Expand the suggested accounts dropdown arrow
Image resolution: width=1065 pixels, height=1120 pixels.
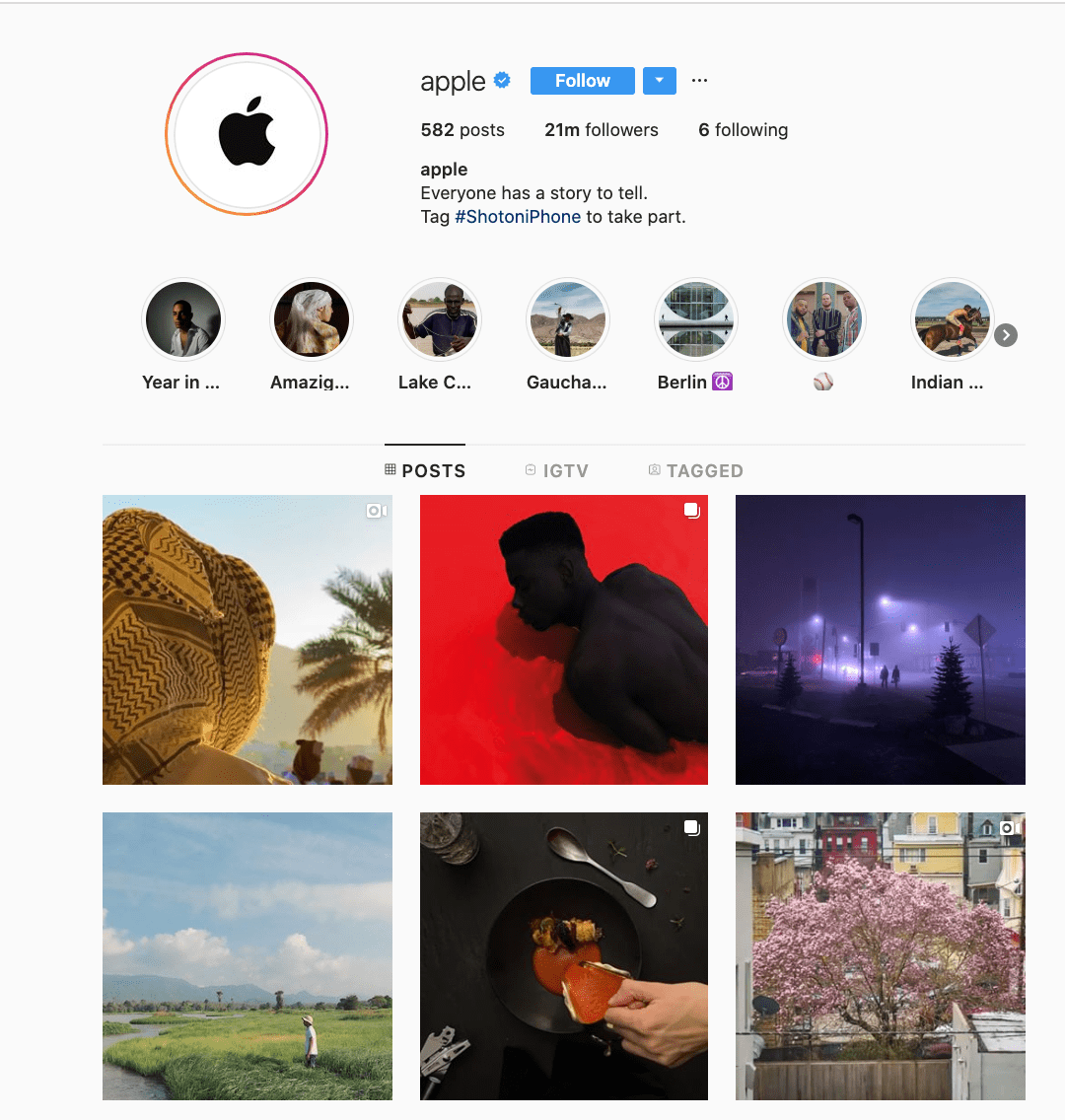(x=660, y=81)
